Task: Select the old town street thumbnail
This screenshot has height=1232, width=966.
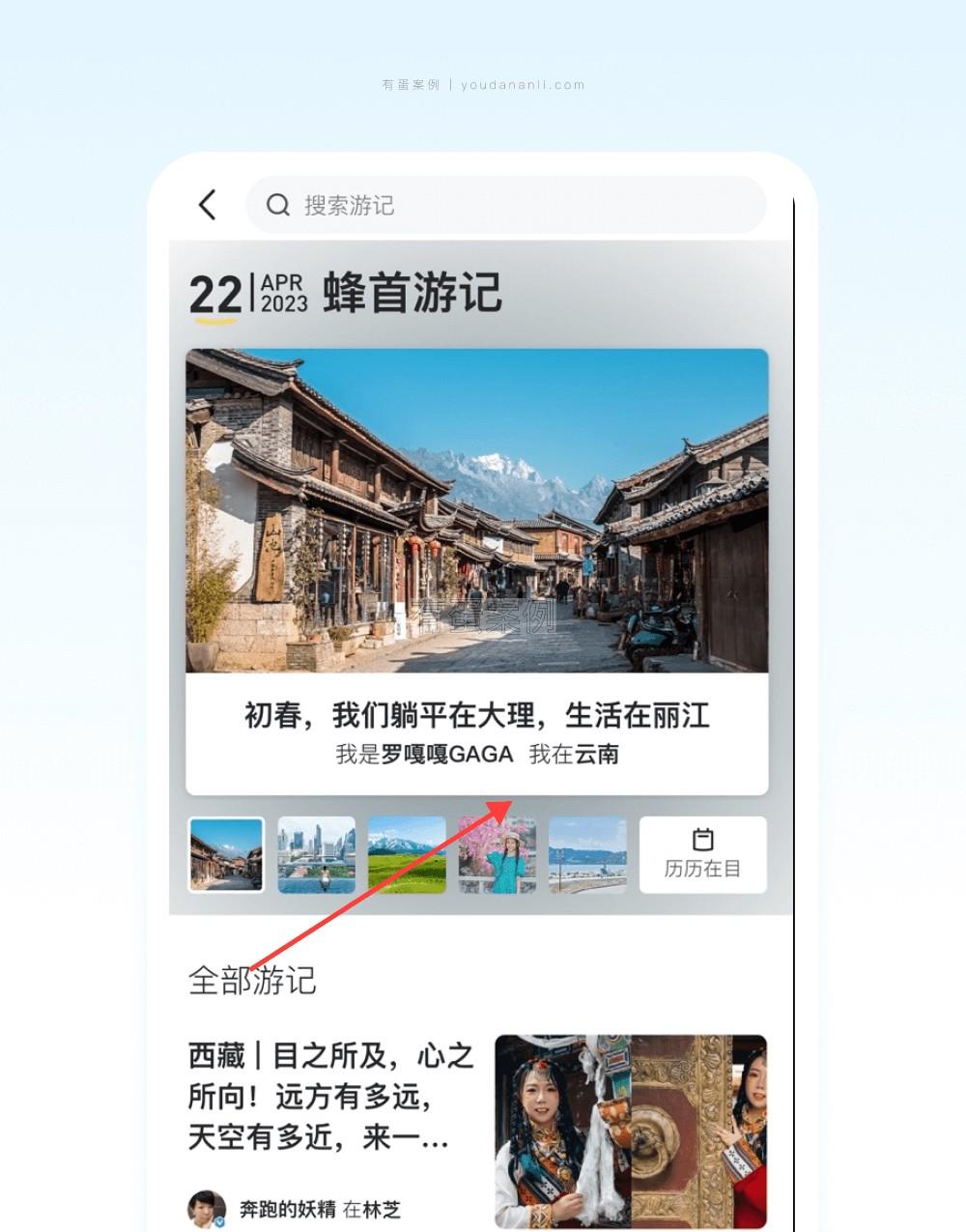Action: 226,854
